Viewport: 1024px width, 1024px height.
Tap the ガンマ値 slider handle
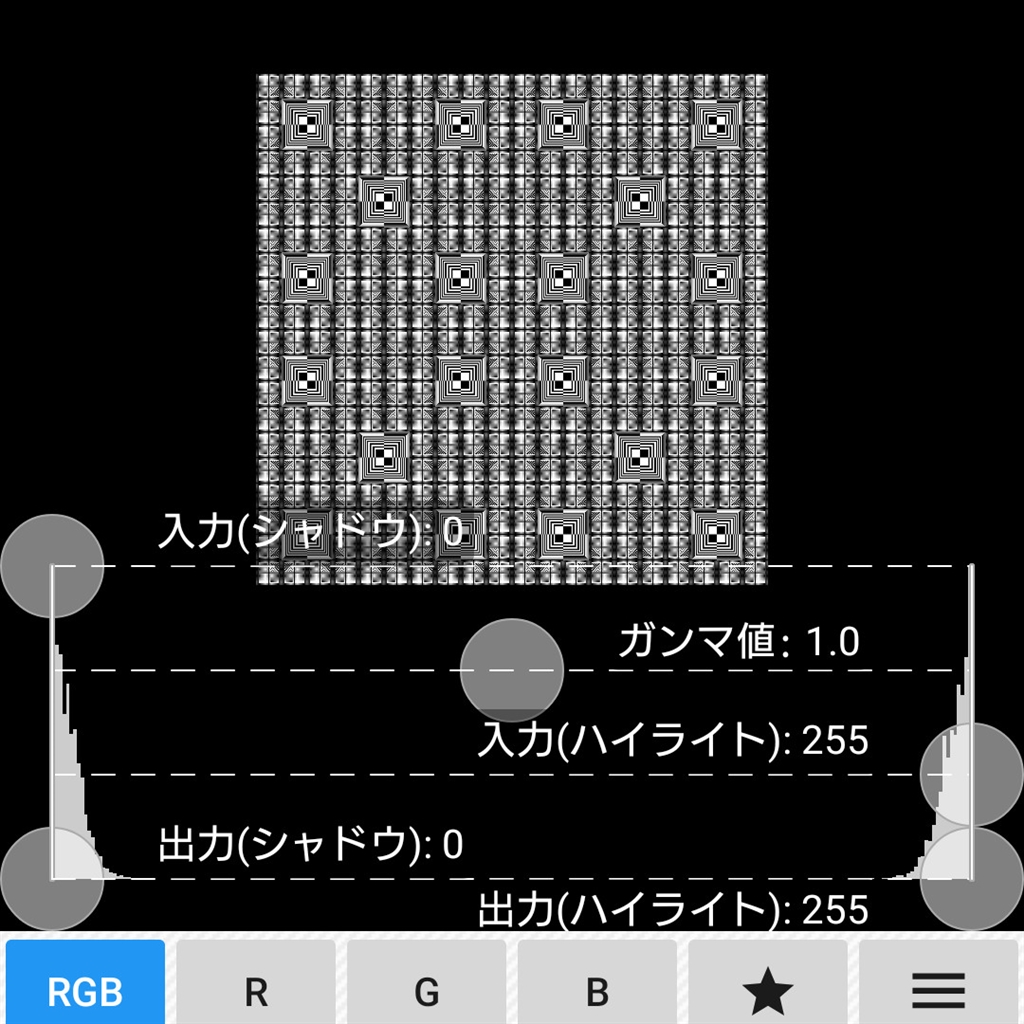pos(512,670)
